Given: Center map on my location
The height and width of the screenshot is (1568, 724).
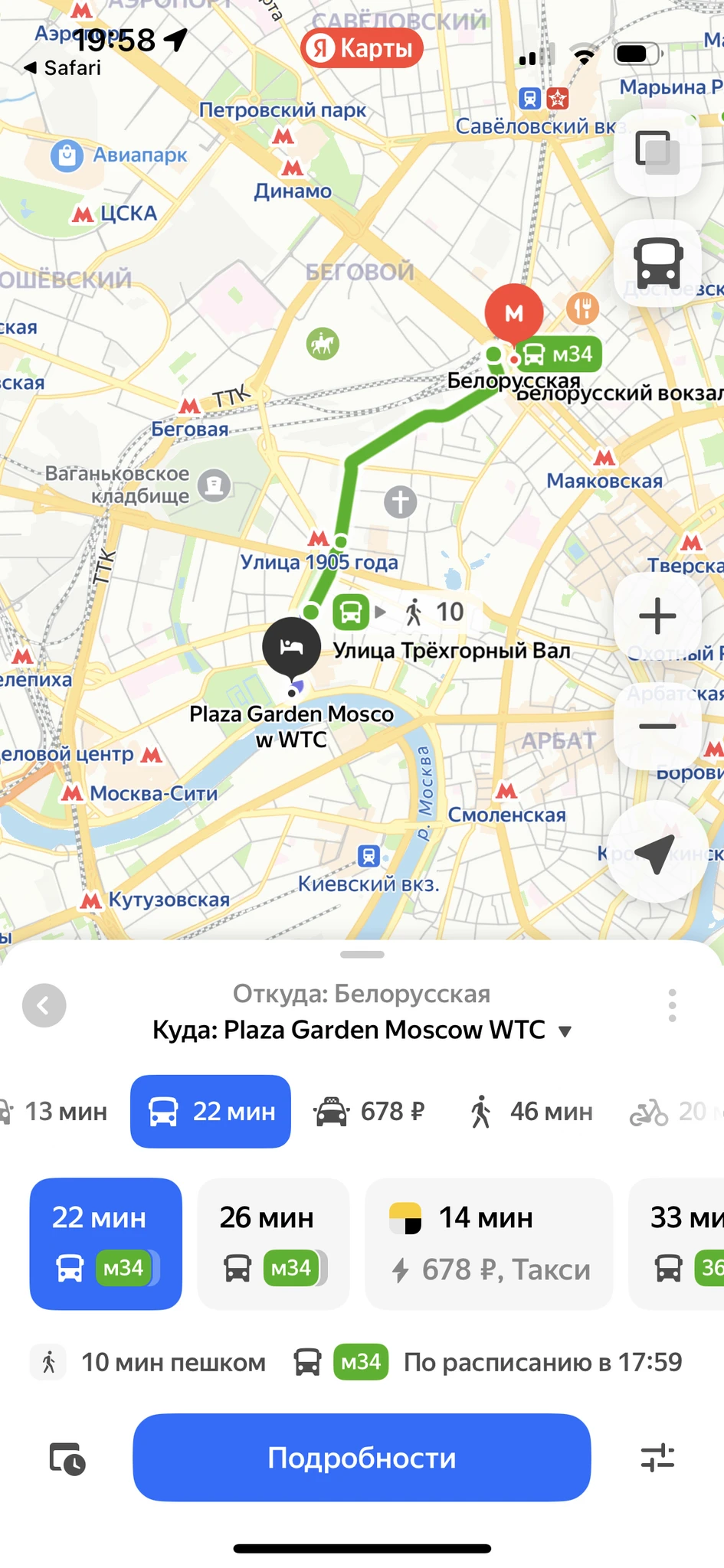Looking at the screenshot, I should (656, 854).
